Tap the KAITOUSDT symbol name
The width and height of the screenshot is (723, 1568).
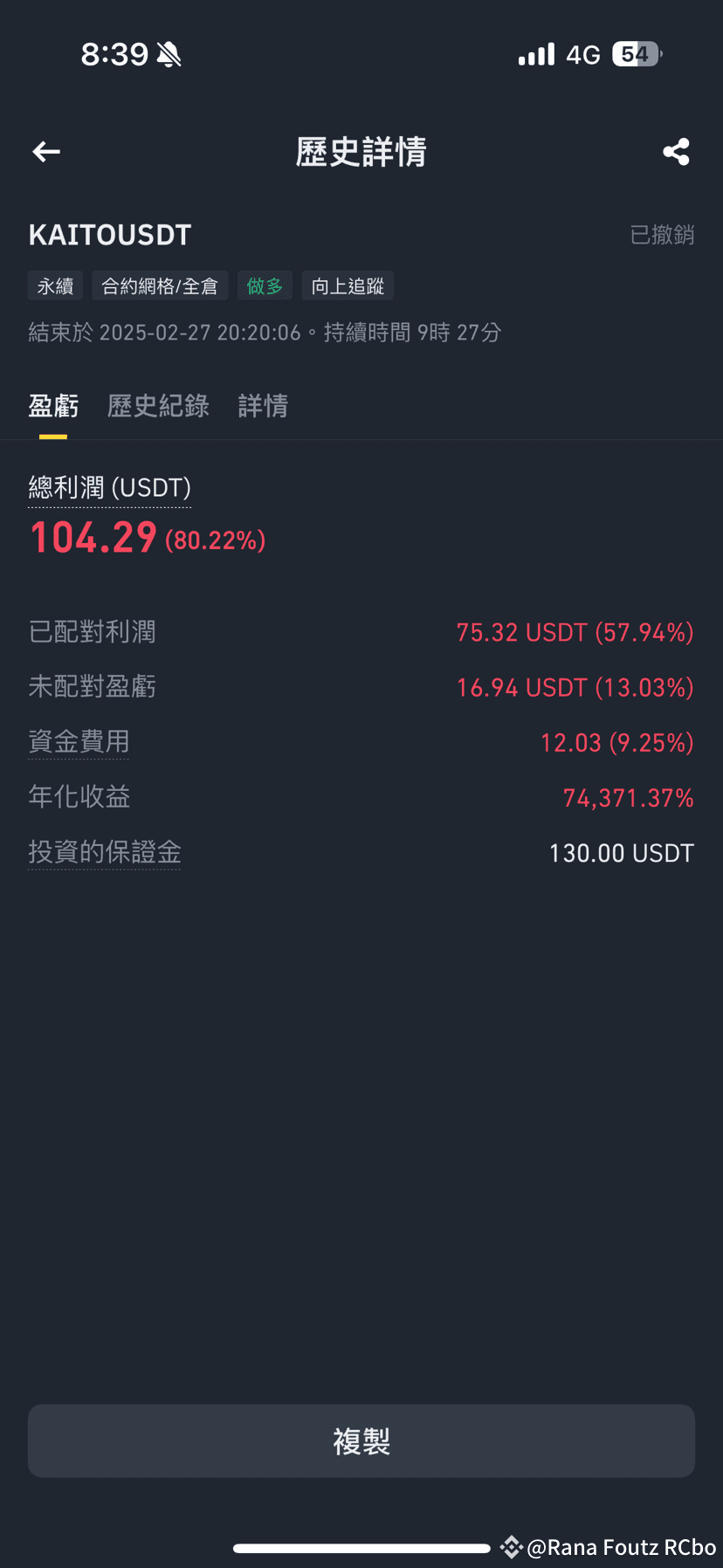pos(109,234)
